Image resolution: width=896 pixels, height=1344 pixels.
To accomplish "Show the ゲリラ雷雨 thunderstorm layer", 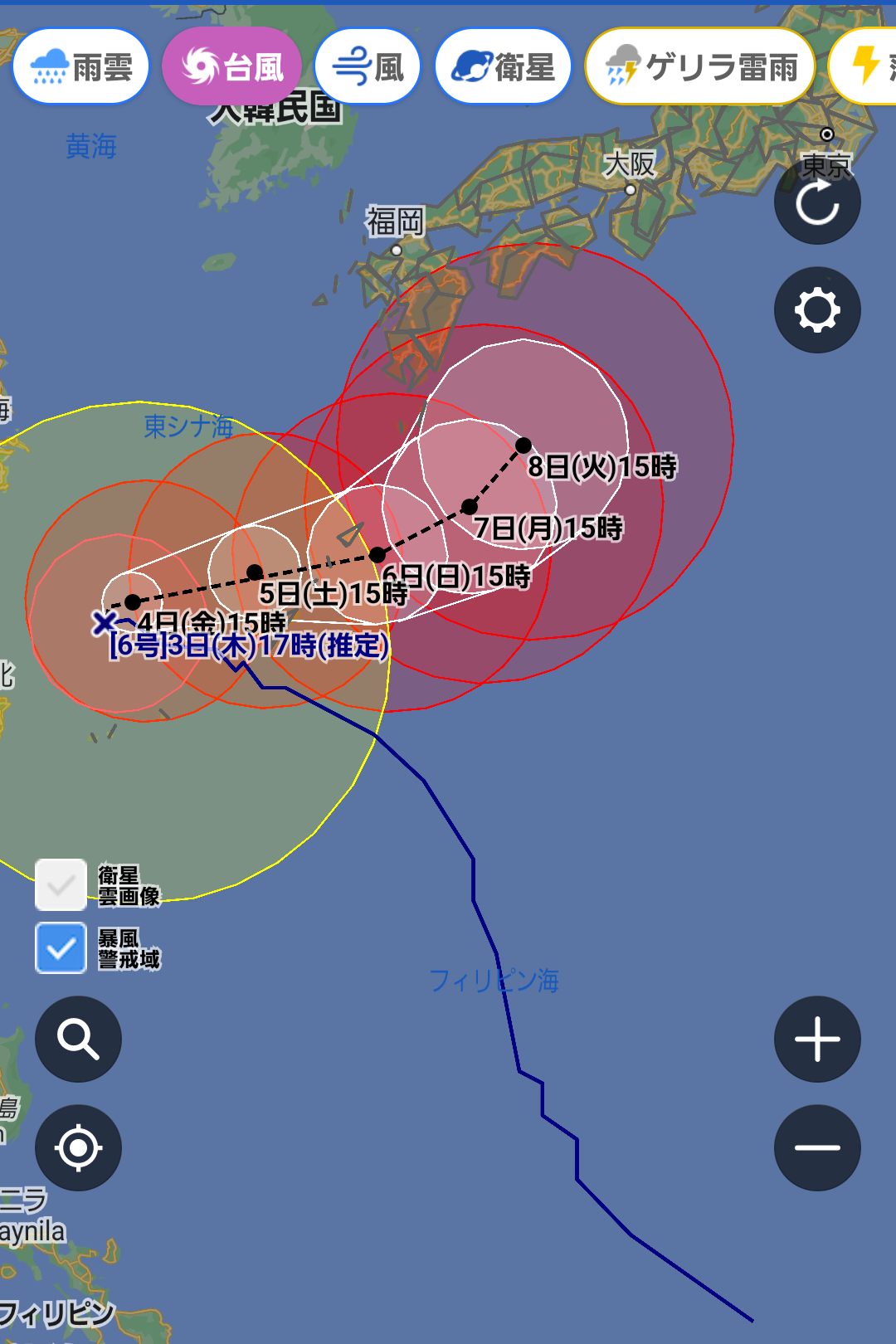I will tap(700, 67).
